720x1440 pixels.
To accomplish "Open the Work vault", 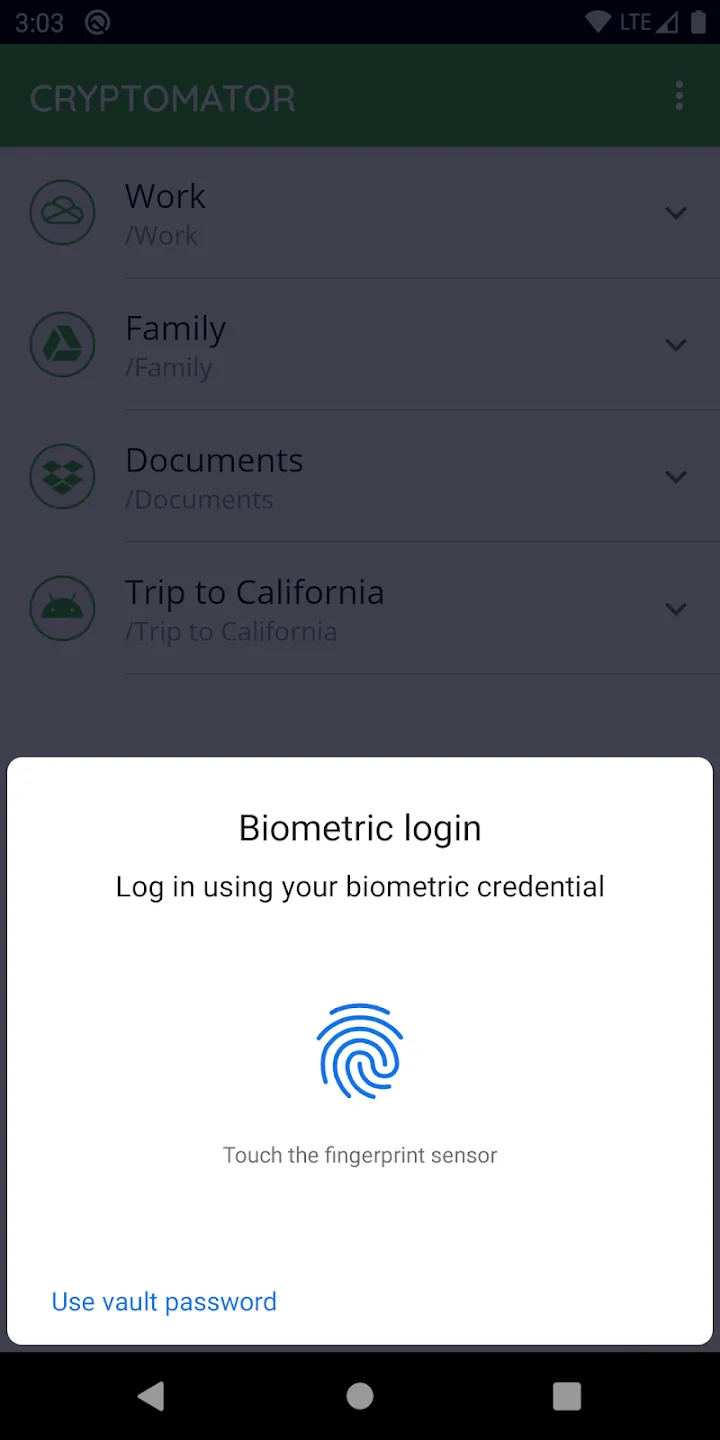I will (360, 212).
